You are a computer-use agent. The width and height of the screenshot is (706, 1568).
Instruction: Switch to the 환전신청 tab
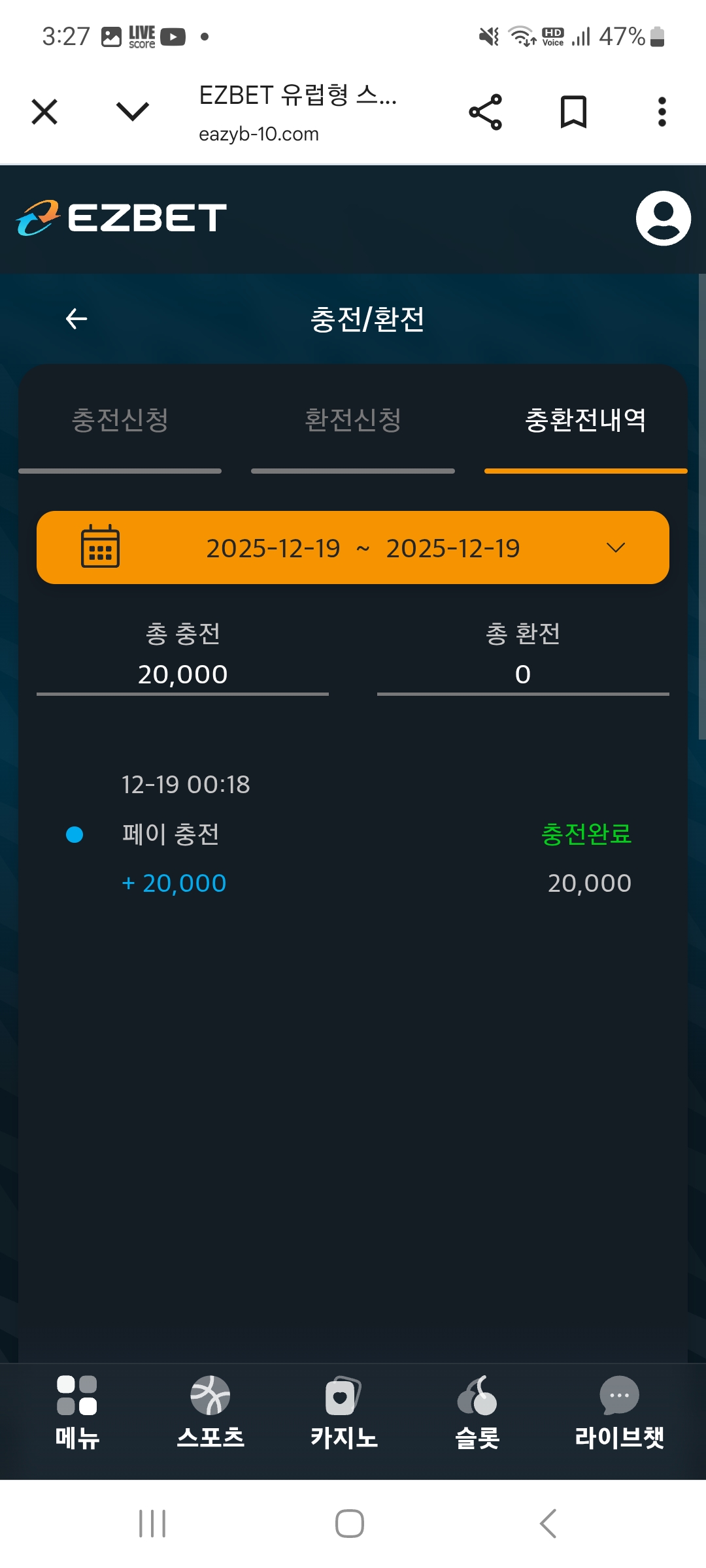pos(353,420)
